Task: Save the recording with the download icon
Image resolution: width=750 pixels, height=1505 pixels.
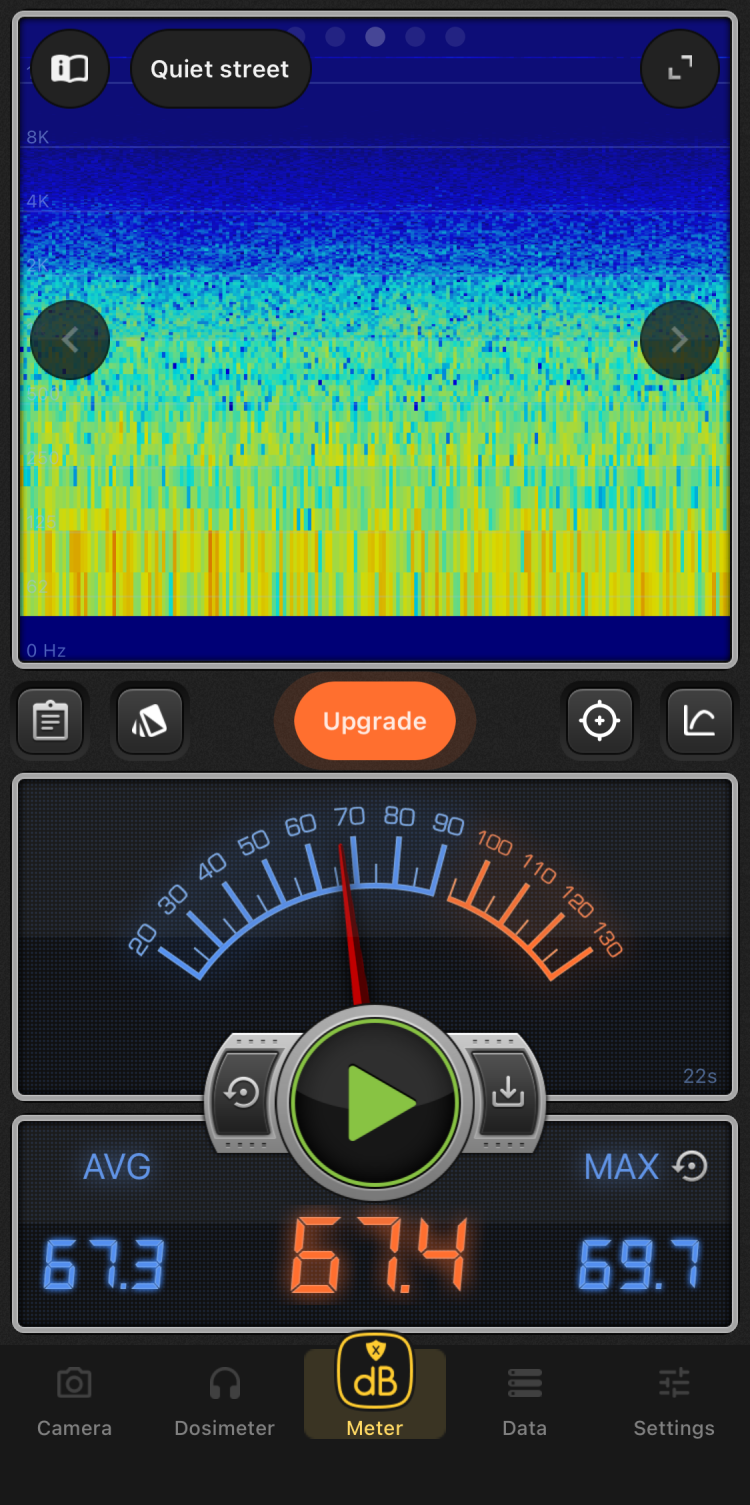Action: pyautogui.click(x=508, y=1094)
